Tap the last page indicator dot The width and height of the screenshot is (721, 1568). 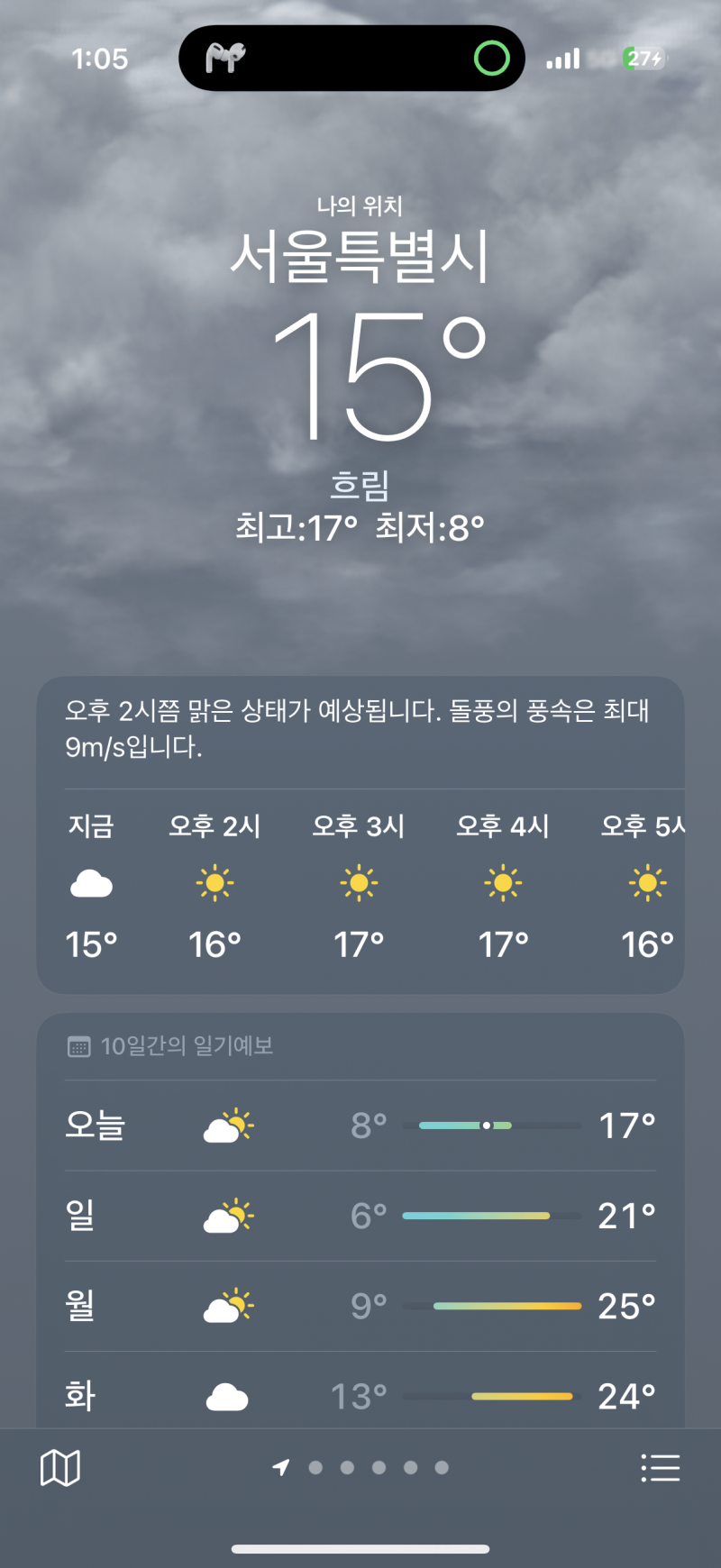(441, 1467)
